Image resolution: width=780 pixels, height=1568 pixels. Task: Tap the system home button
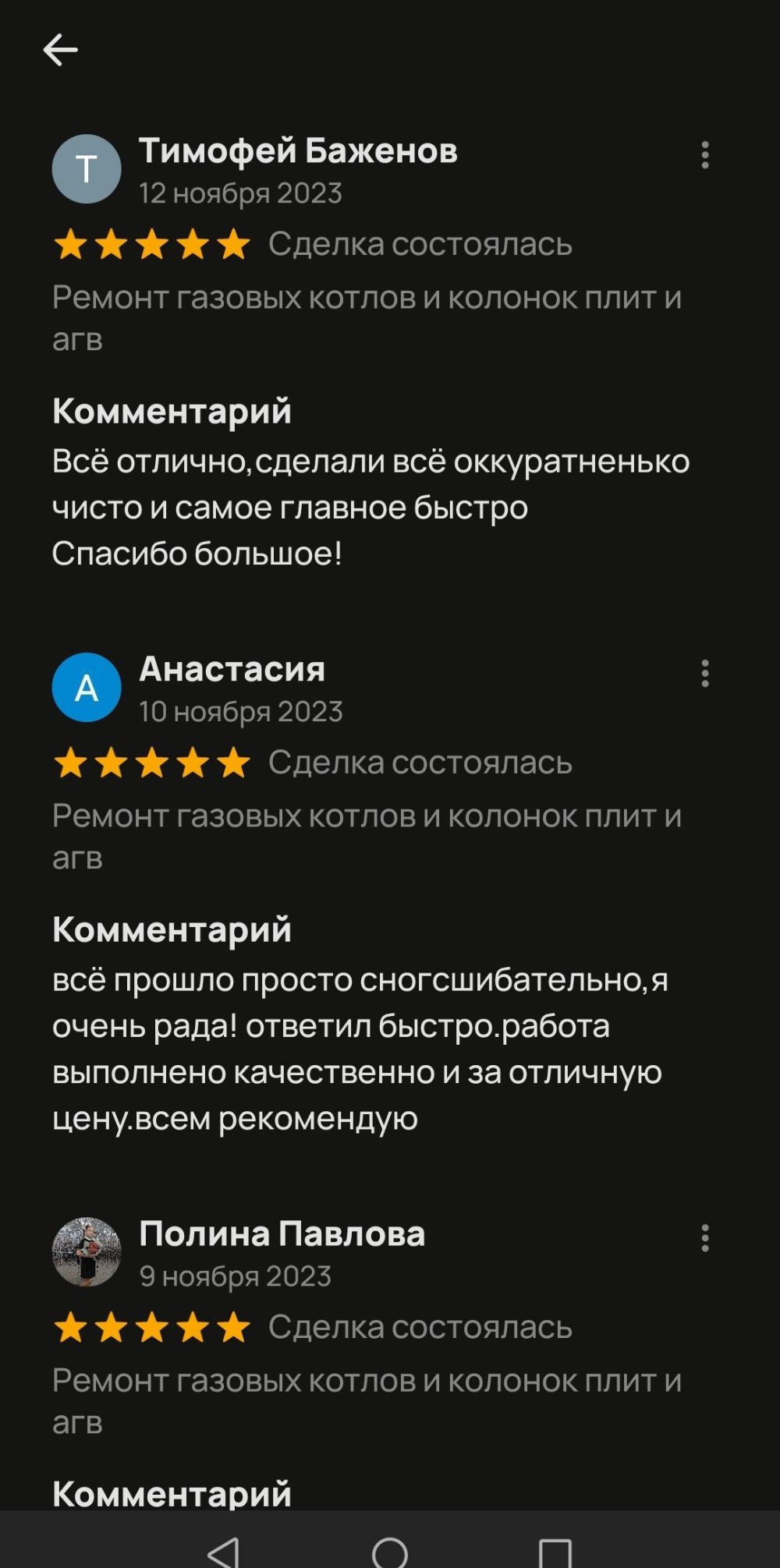tap(390, 1552)
